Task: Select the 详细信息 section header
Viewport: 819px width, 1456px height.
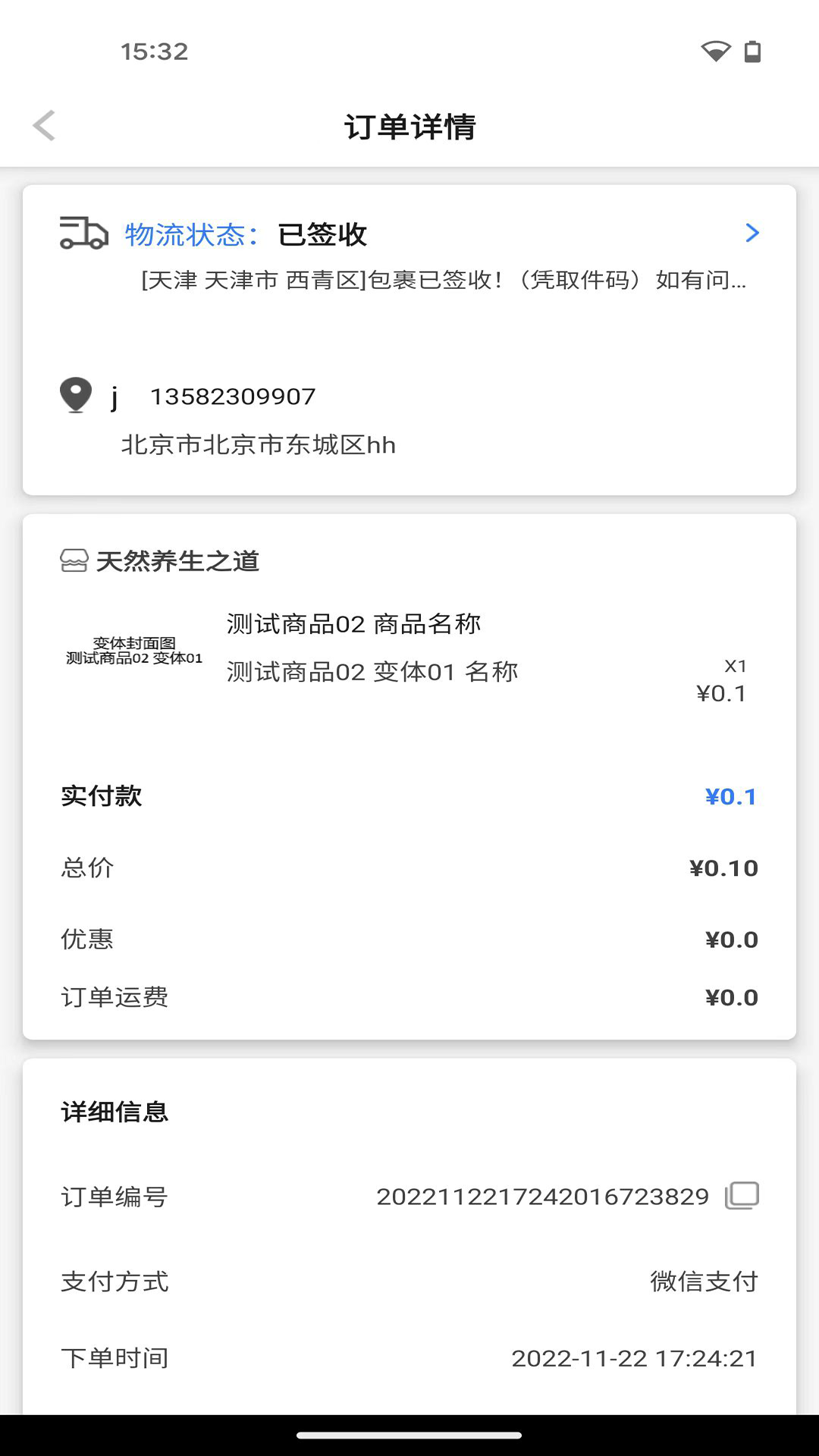Action: pos(115,1112)
